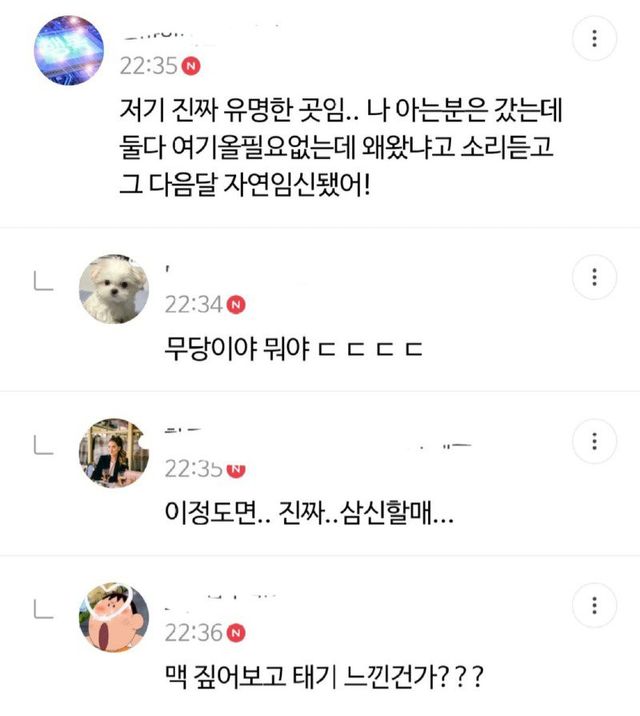This screenshot has height=716, width=640.
Task: Open overflow menu on the 삼신할매 reply
Action: point(595,441)
